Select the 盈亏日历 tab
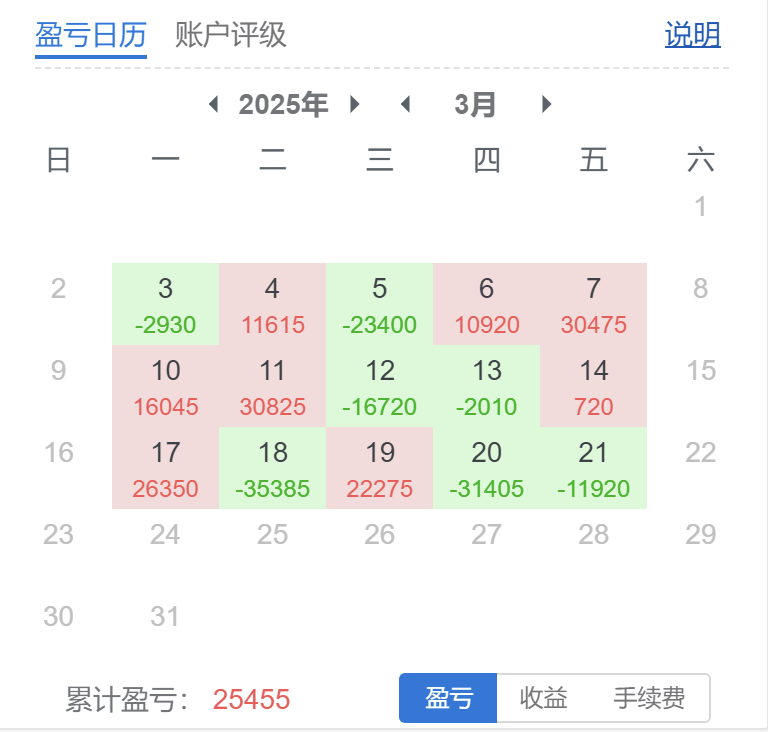The image size is (768, 732). [90, 35]
